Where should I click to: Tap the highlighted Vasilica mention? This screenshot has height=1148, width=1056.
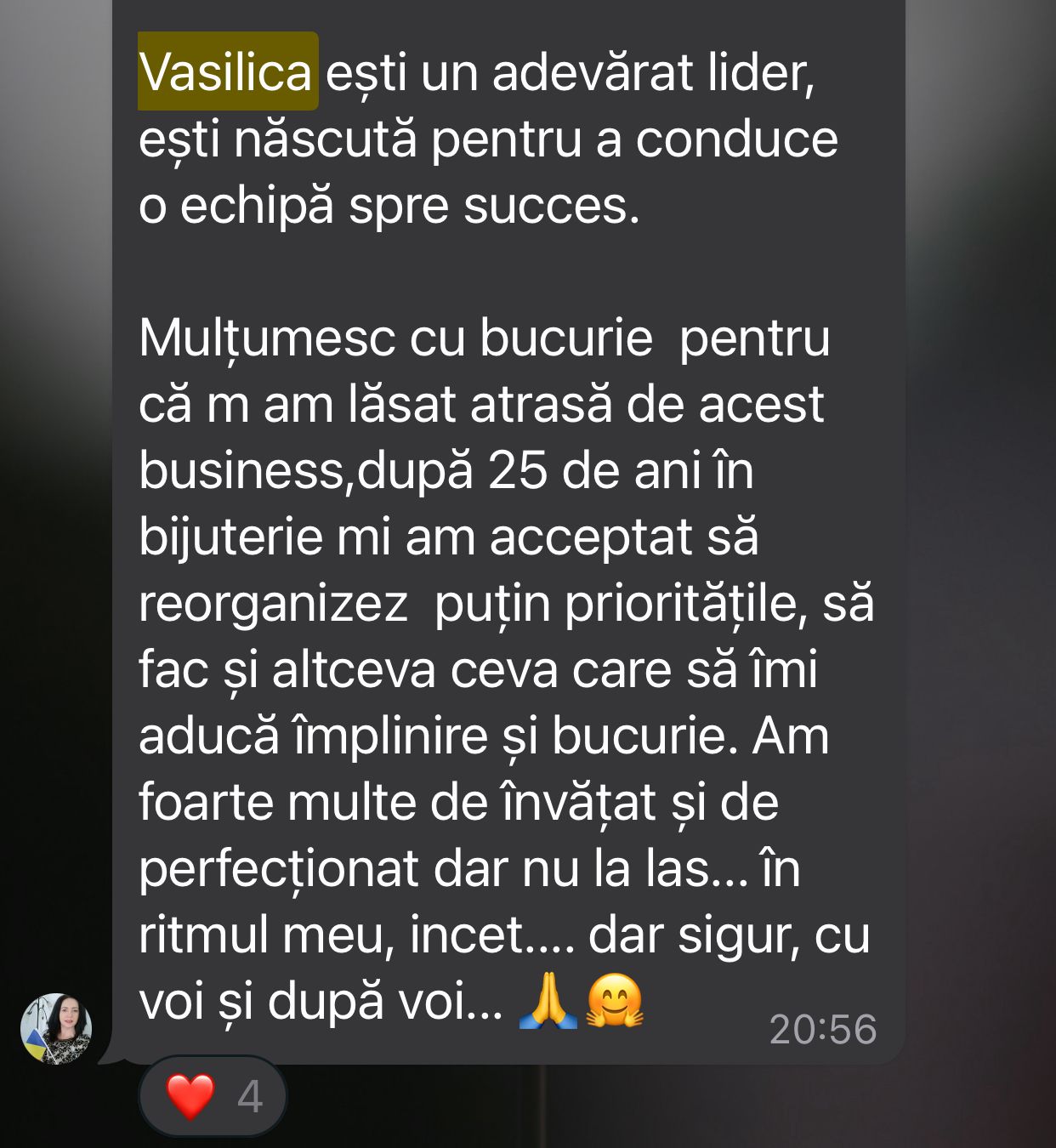(x=227, y=72)
